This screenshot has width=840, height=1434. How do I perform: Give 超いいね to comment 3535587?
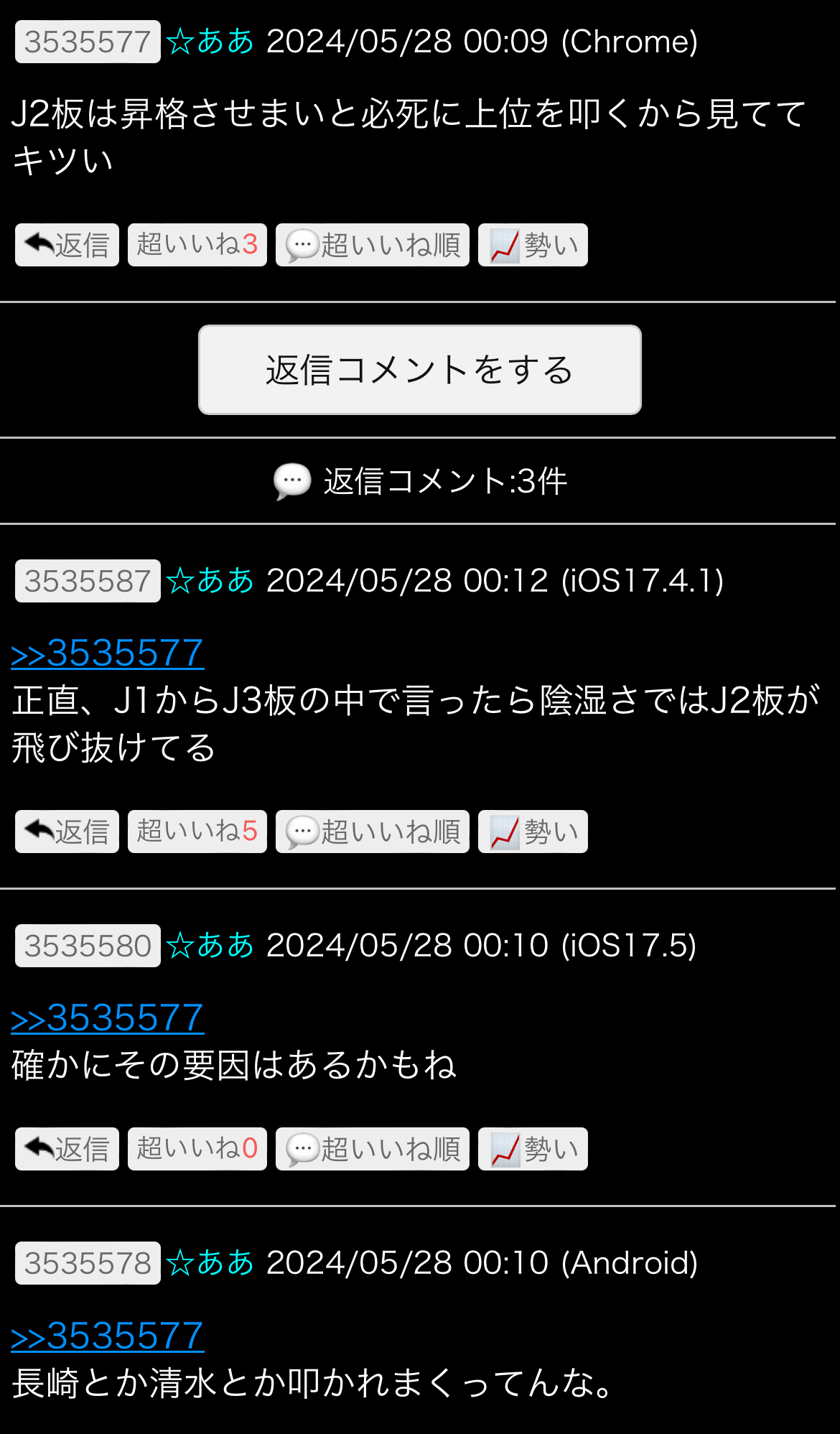[197, 832]
